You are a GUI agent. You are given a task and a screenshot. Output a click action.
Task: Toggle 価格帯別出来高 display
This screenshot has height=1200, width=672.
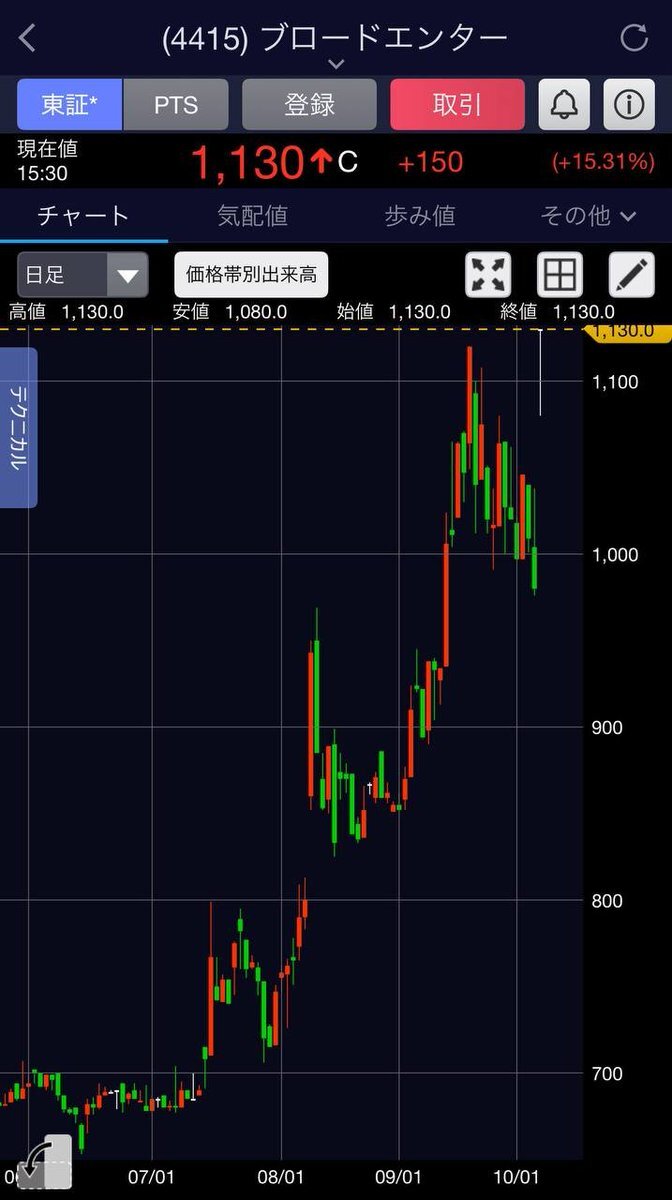point(251,275)
